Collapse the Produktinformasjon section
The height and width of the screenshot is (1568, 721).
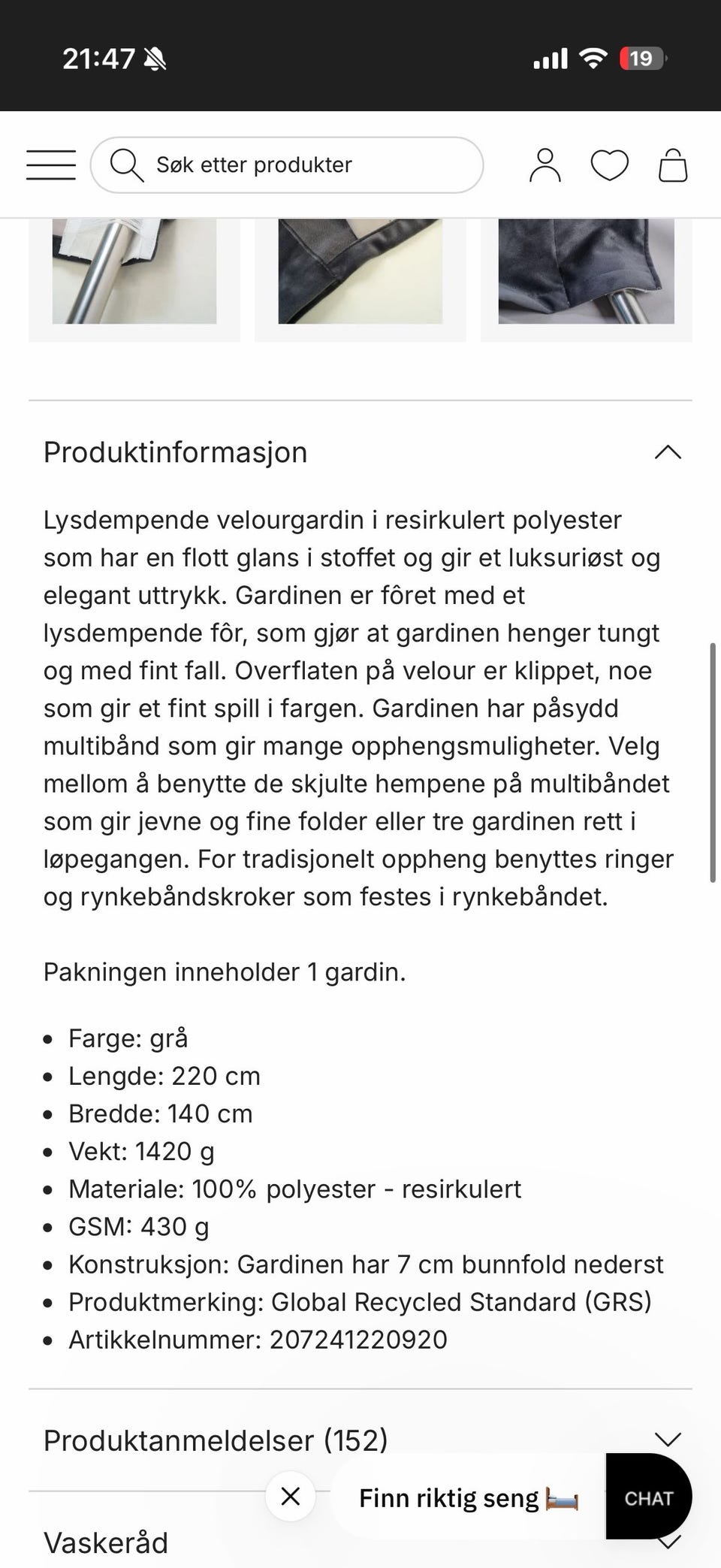click(x=668, y=452)
